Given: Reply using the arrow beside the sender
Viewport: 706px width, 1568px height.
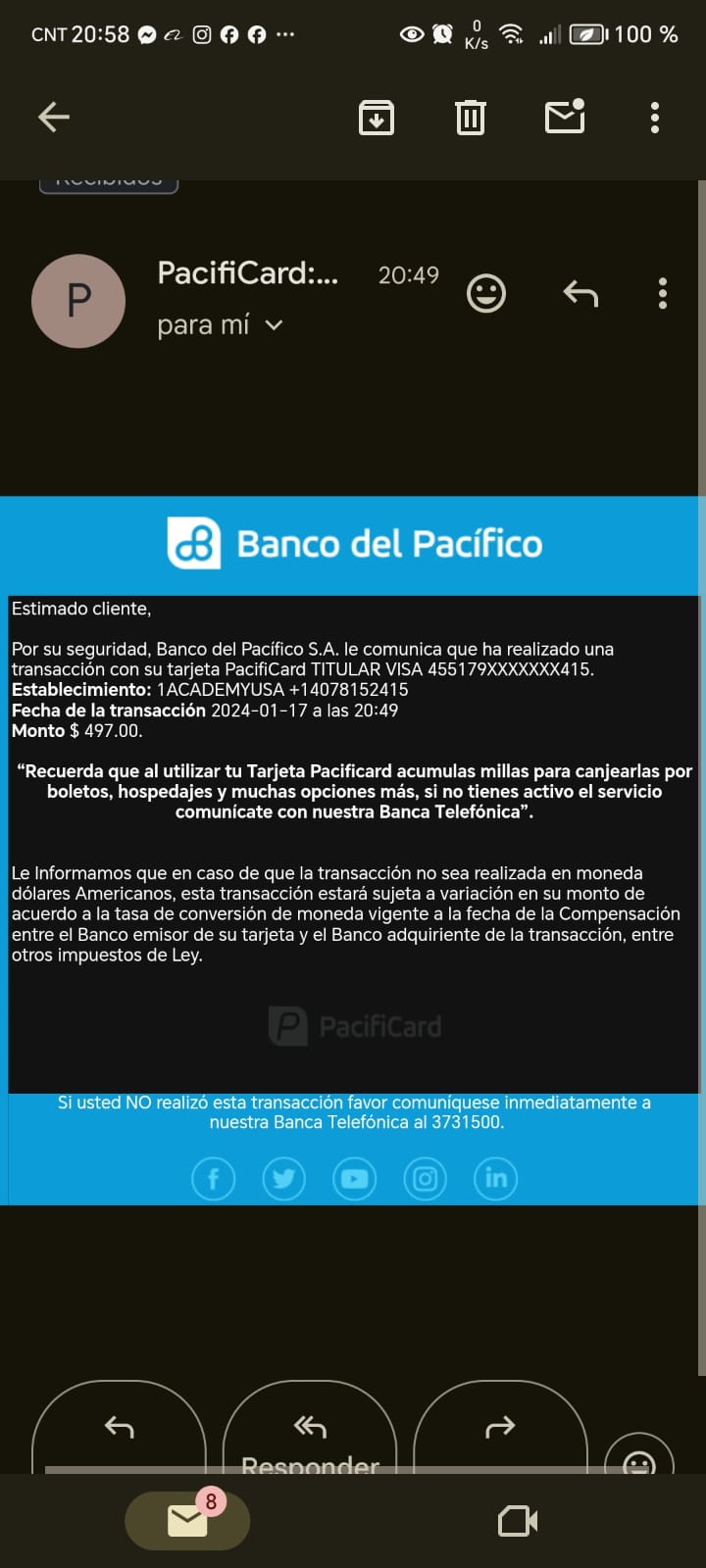Looking at the screenshot, I should click(x=580, y=293).
